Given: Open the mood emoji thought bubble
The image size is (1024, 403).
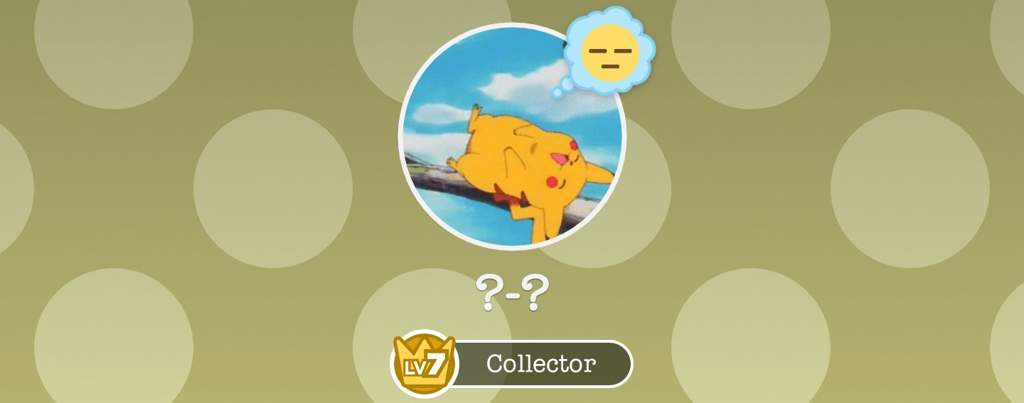Looking at the screenshot, I should pos(609,50).
